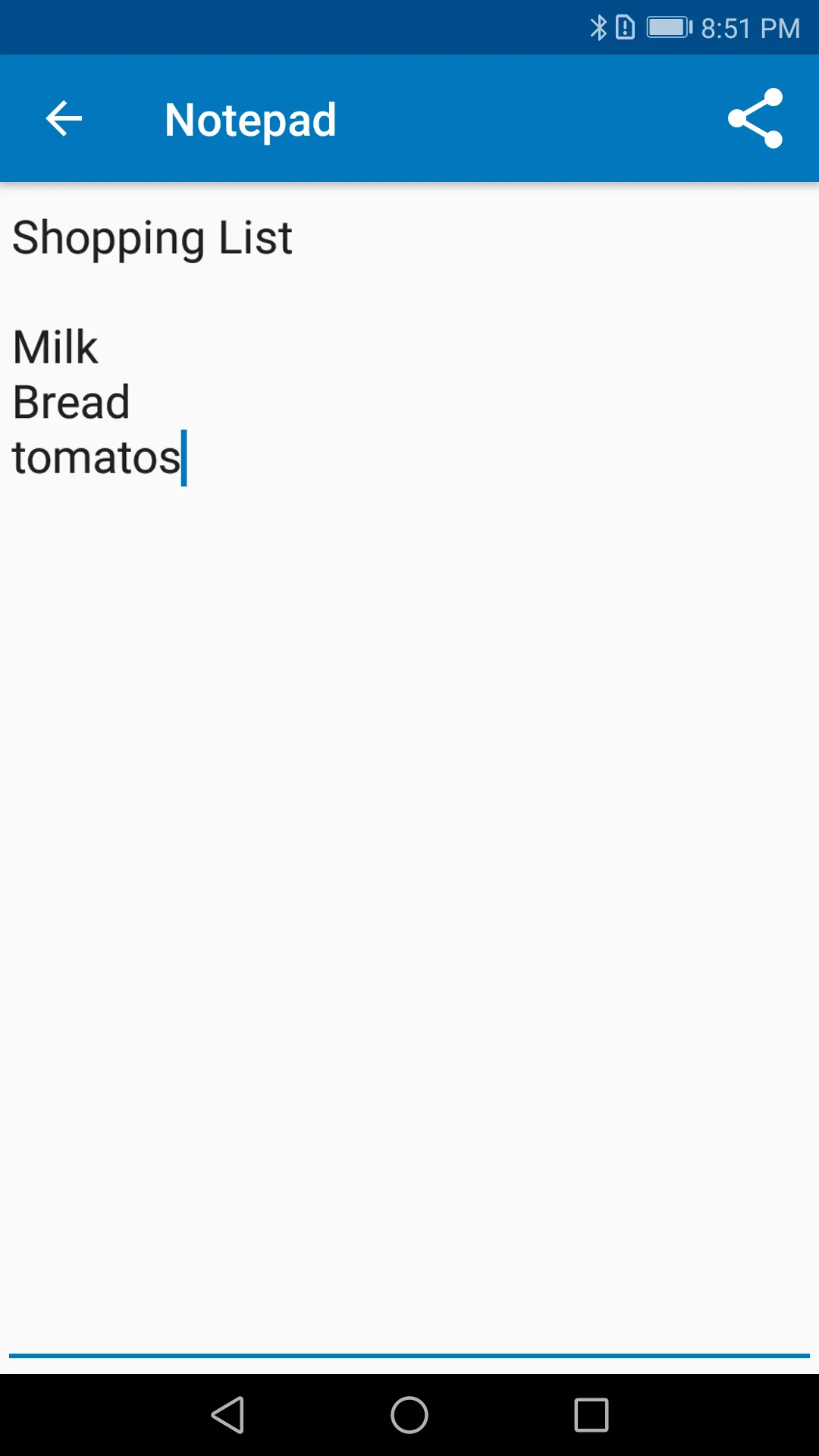Tap the system back button
This screenshot has width=819, height=1456.
[227, 1415]
